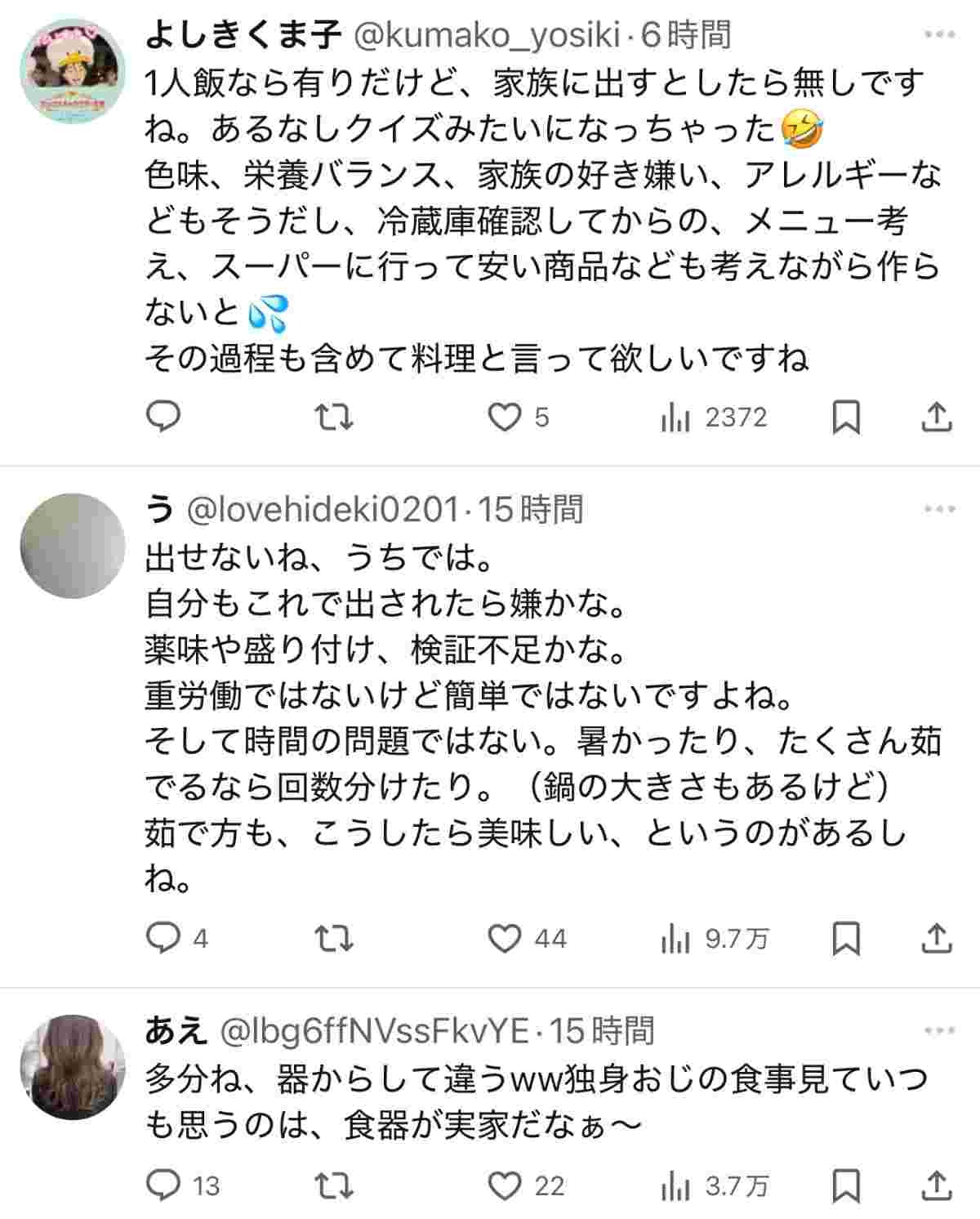View analytics of @lovehideki0201's post

675,939
